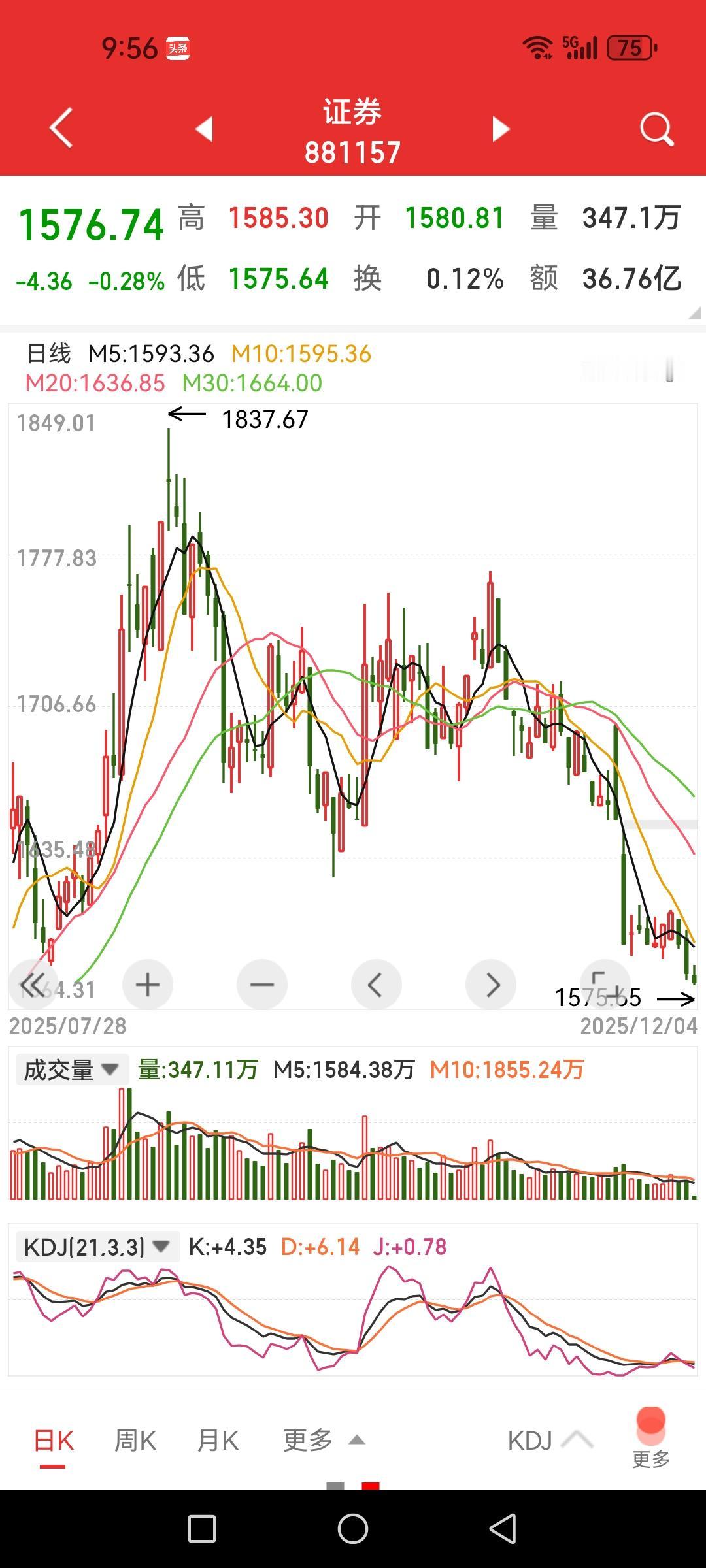The width and height of the screenshot is (706, 1568).
Task: Switch to the previous stock with left triangle
Action: [205, 129]
